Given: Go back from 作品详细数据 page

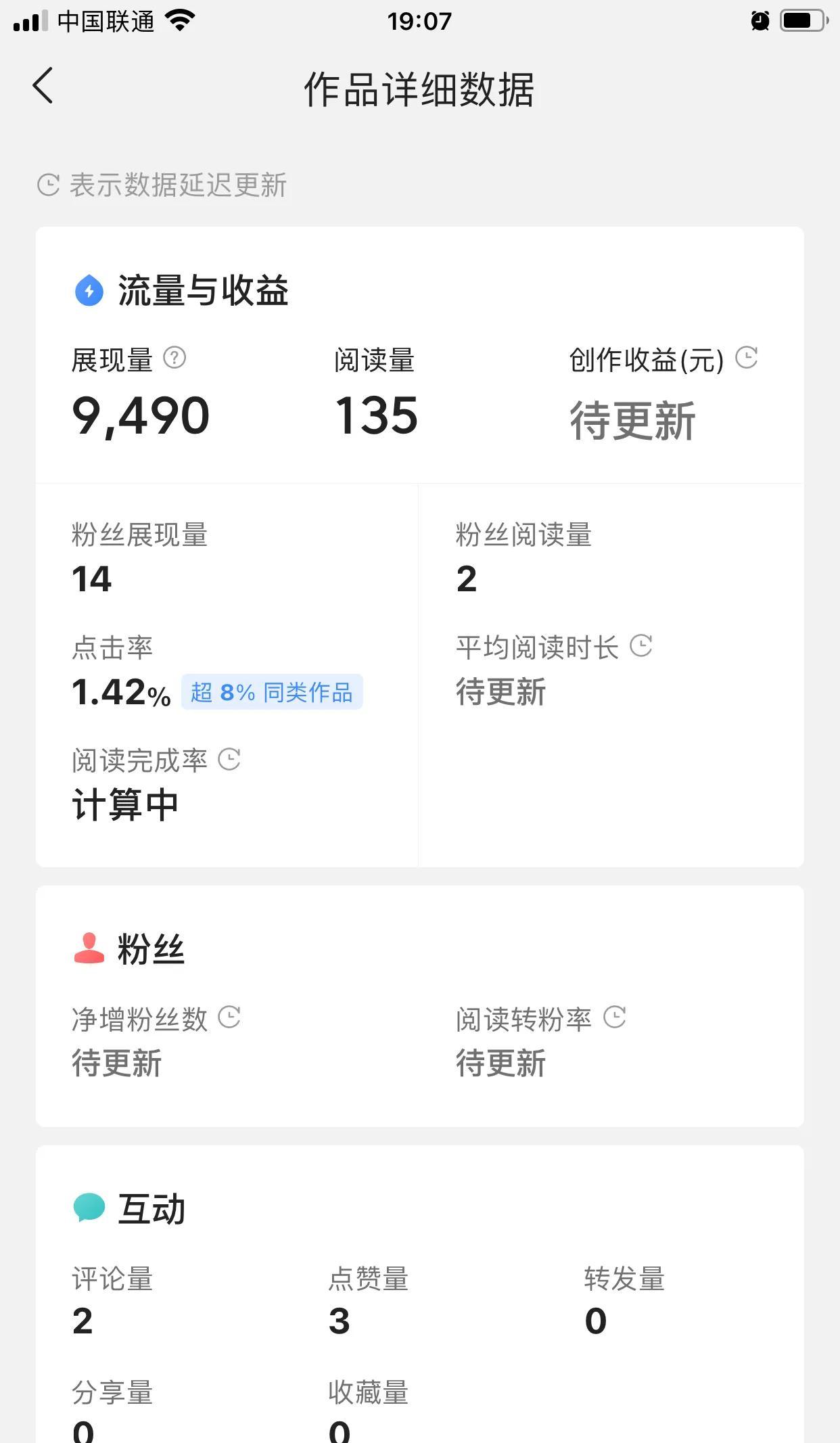Looking at the screenshot, I should (43, 86).
